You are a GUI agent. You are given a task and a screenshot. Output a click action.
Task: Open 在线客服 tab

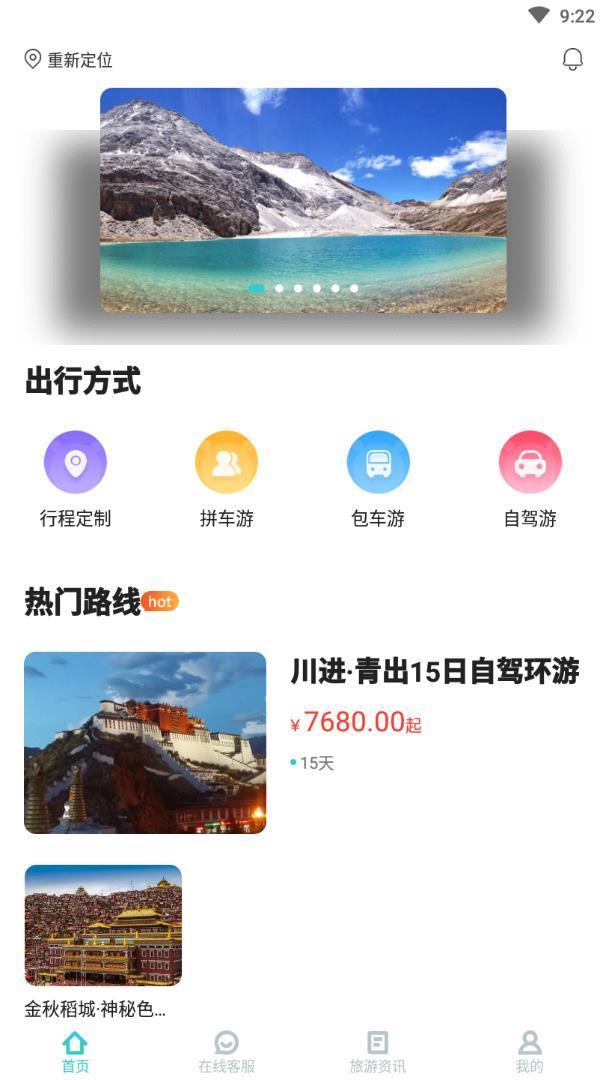point(226,1052)
